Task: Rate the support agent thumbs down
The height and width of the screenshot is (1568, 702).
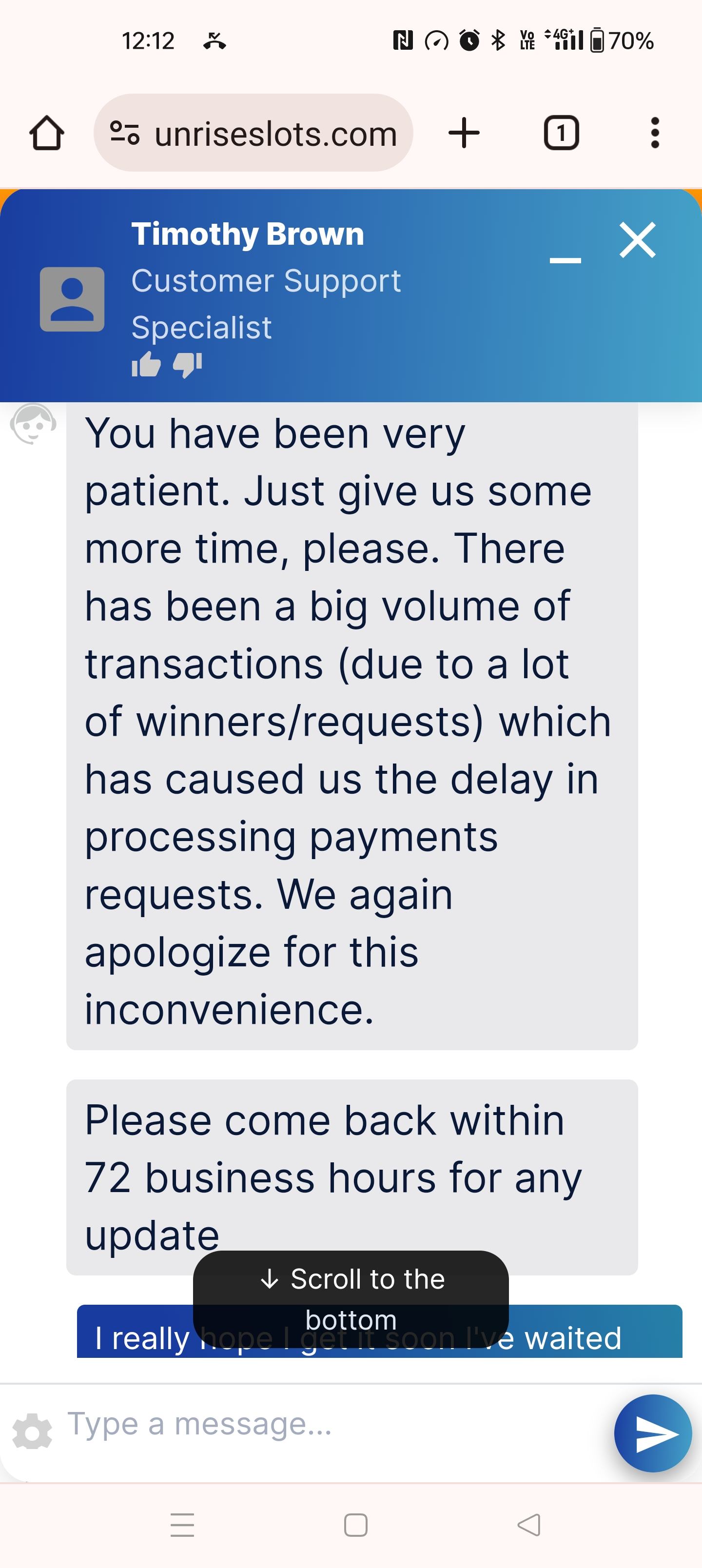Action: (x=188, y=365)
